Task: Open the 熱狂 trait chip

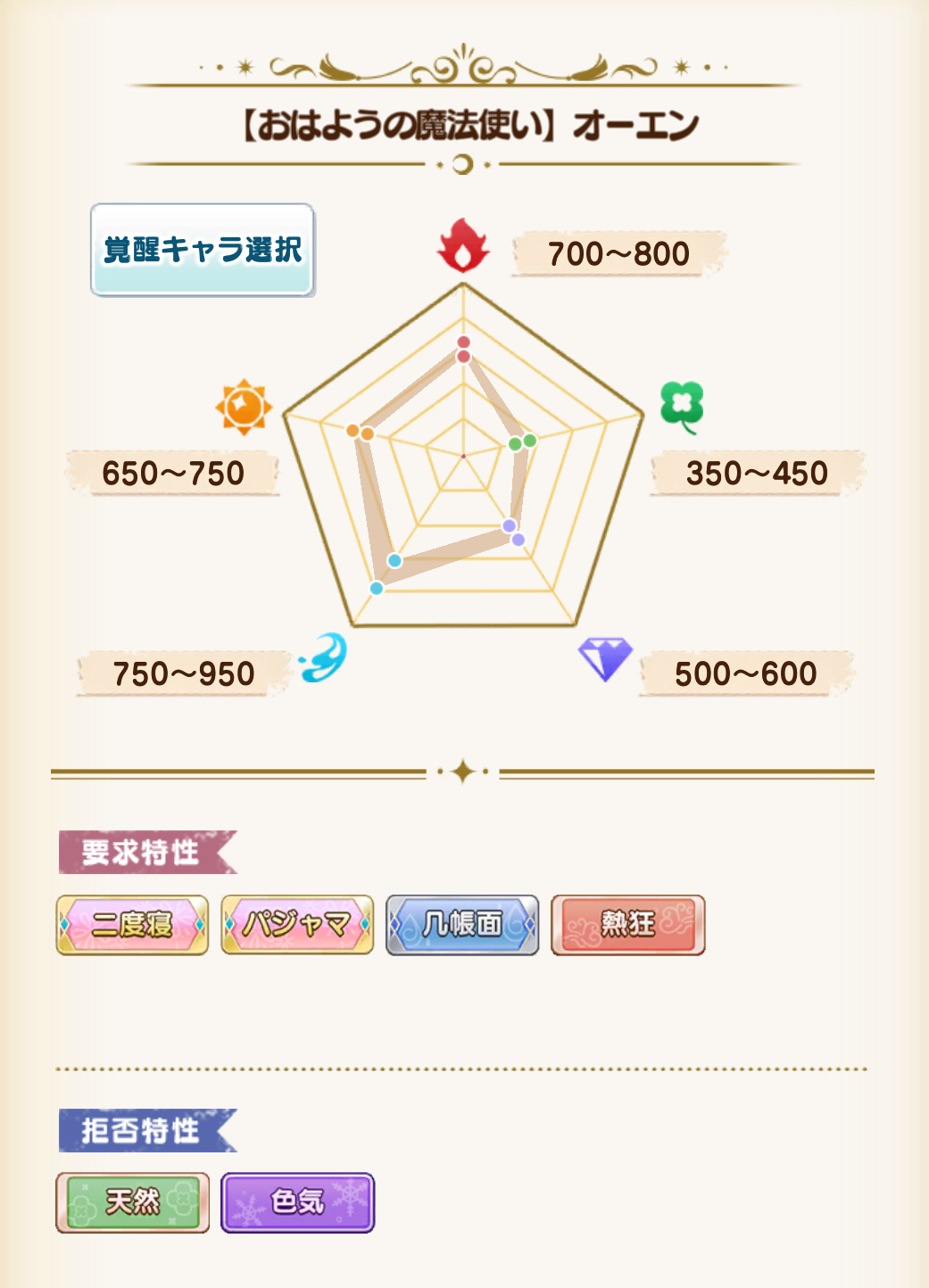Action: pyautogui.click(x=628, y=925)
